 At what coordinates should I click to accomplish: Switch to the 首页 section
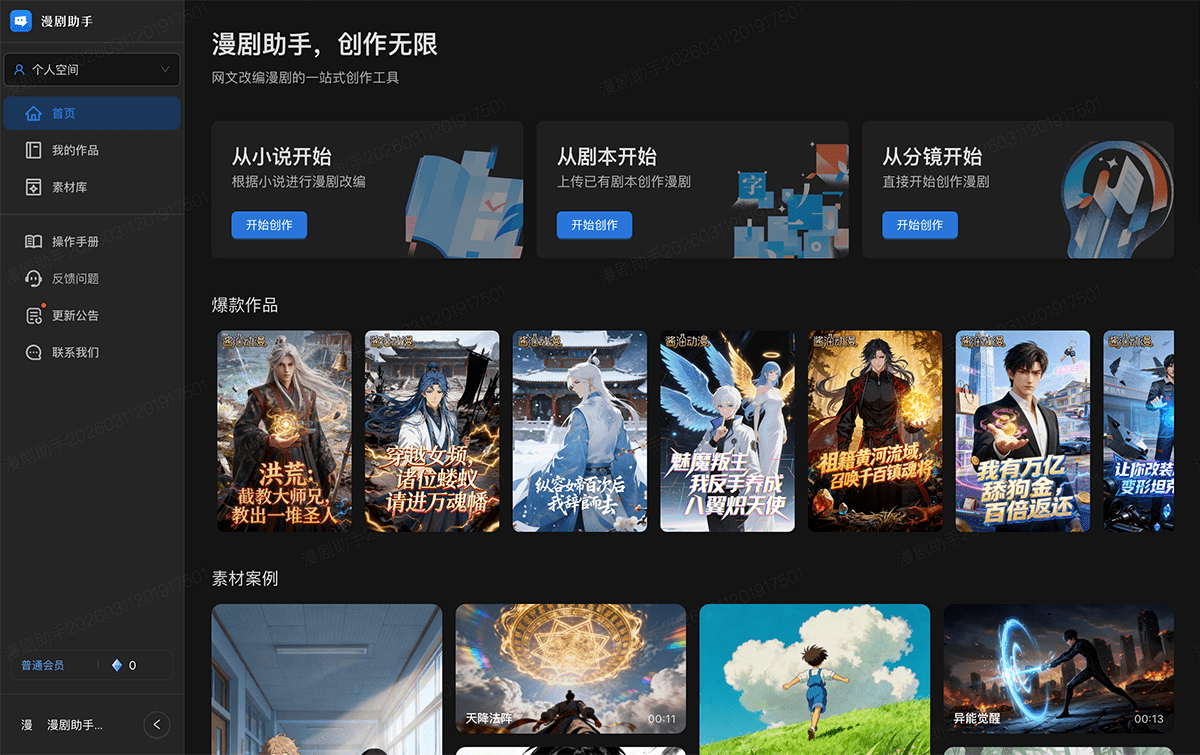coord(92,113)
